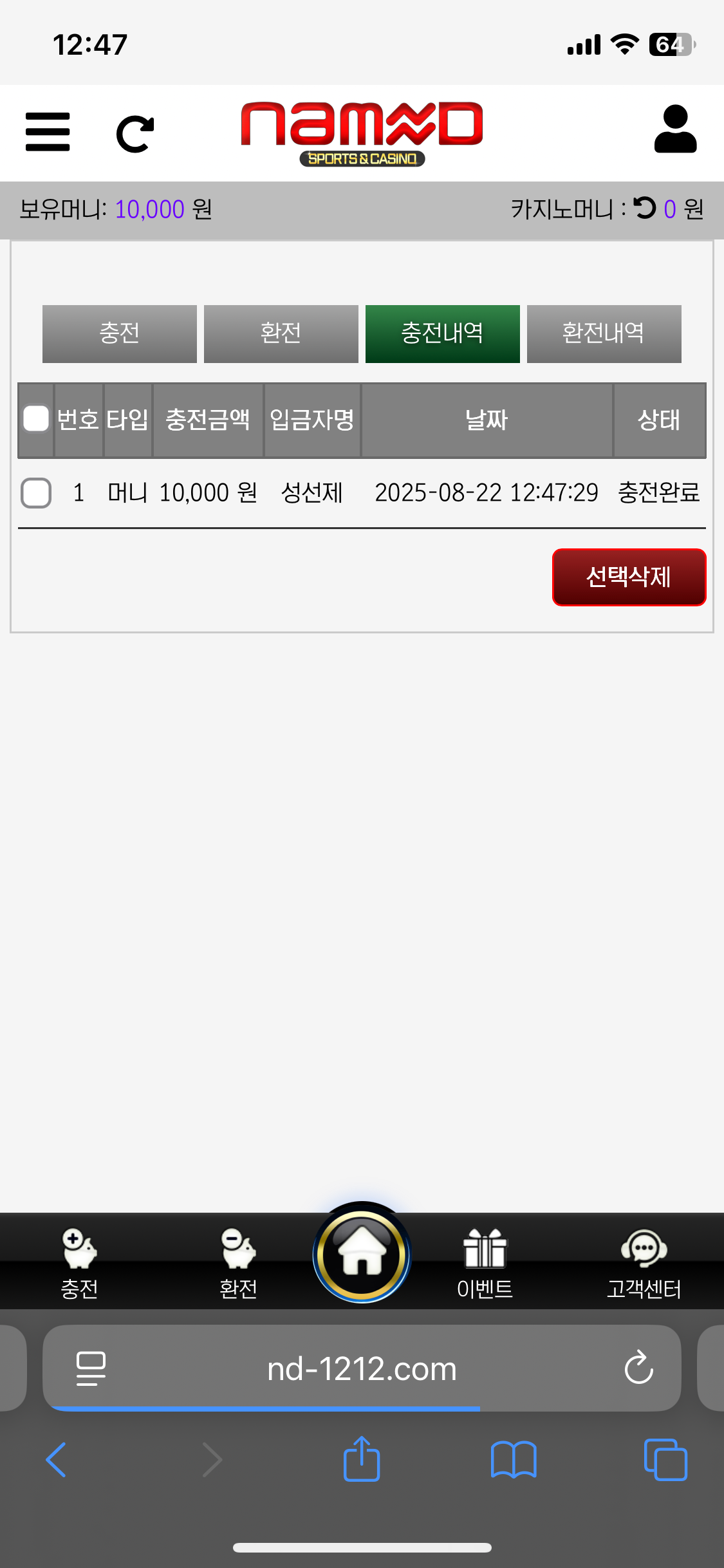The width and height of the screenshot is (724, 1568).
Task: Tap the nd-1212.com address bar
Action: tap(362, 1368)
